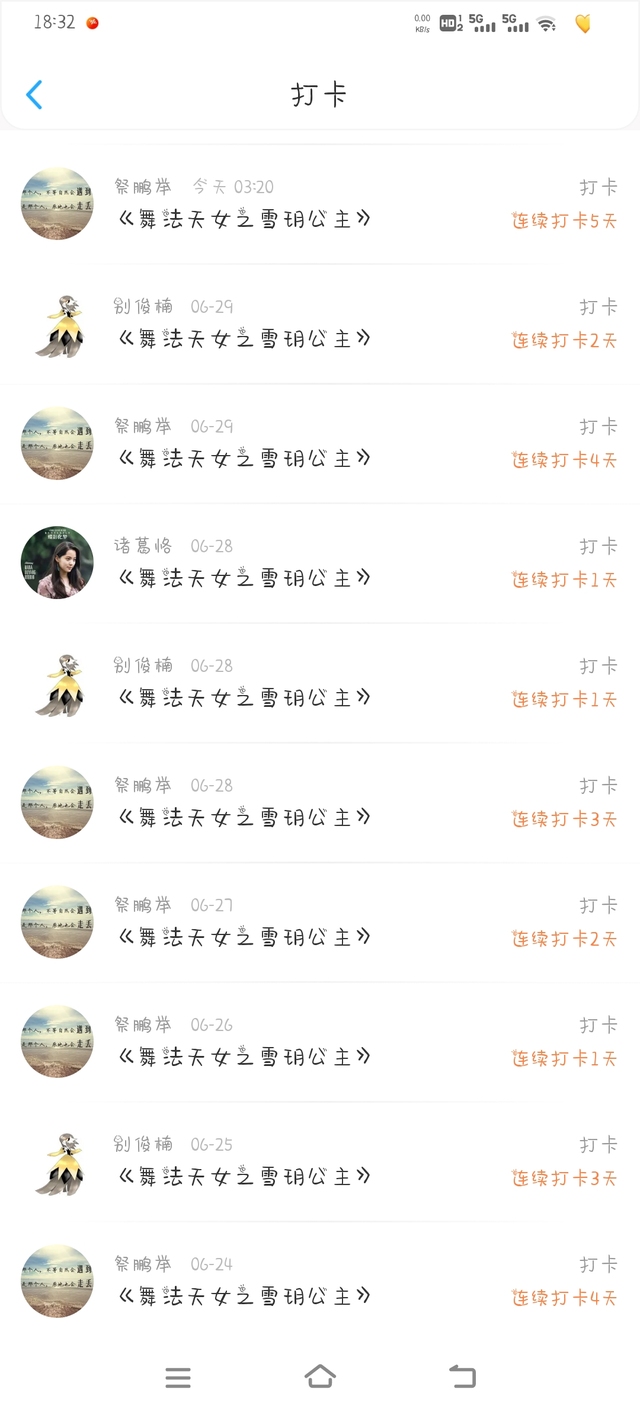
Task: Go to the system home screen
Action: click(320, 1377)
